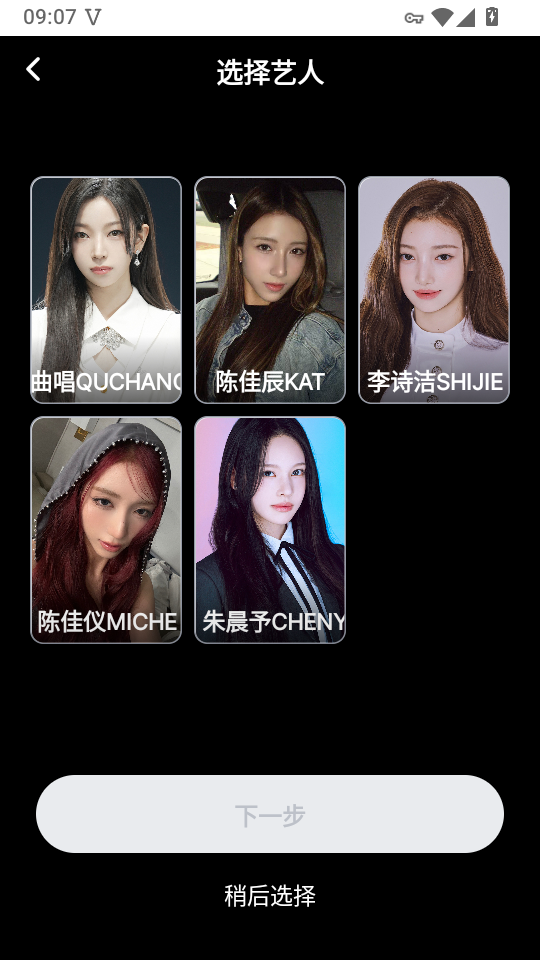Select the 陈佳仪MICHE artist card
The height and width of the screenshot is (960, 540).
click(x=106, y=530)
